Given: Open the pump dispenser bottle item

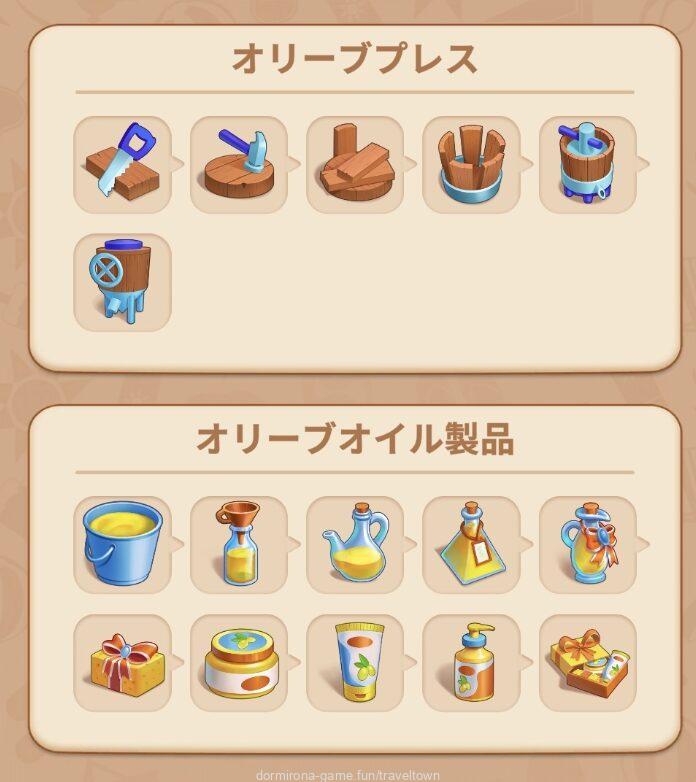Looking at the screenshot, I should point(471,663).
